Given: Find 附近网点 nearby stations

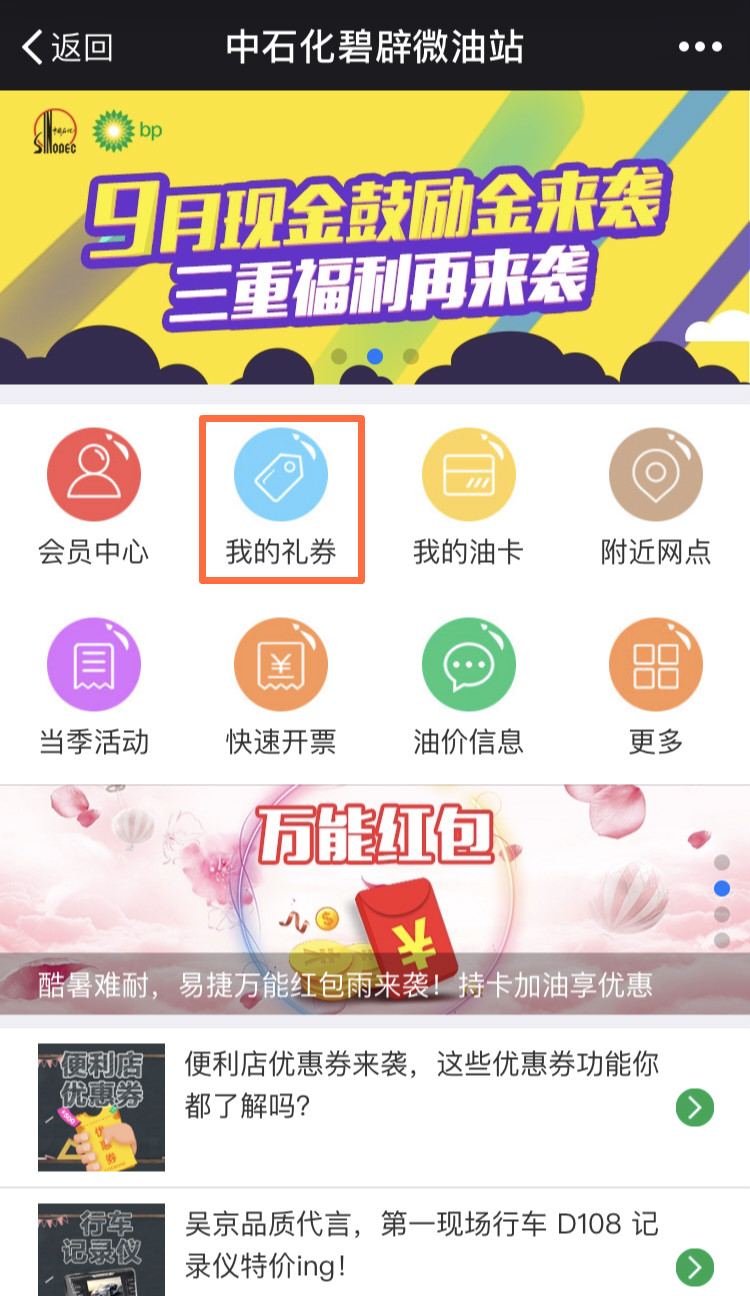Looking at the screenshot, I should (x=656, y=497).
